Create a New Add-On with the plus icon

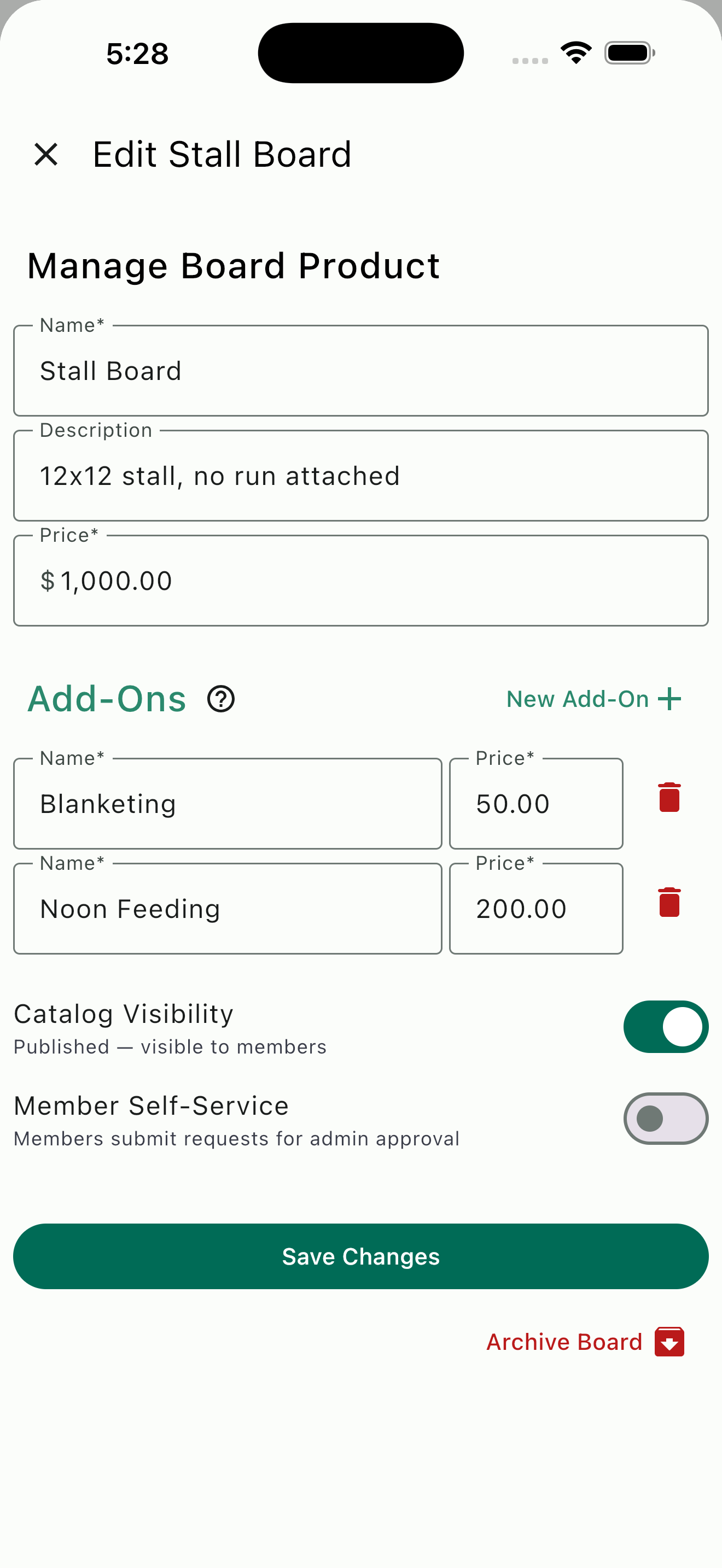click(669, 698)
